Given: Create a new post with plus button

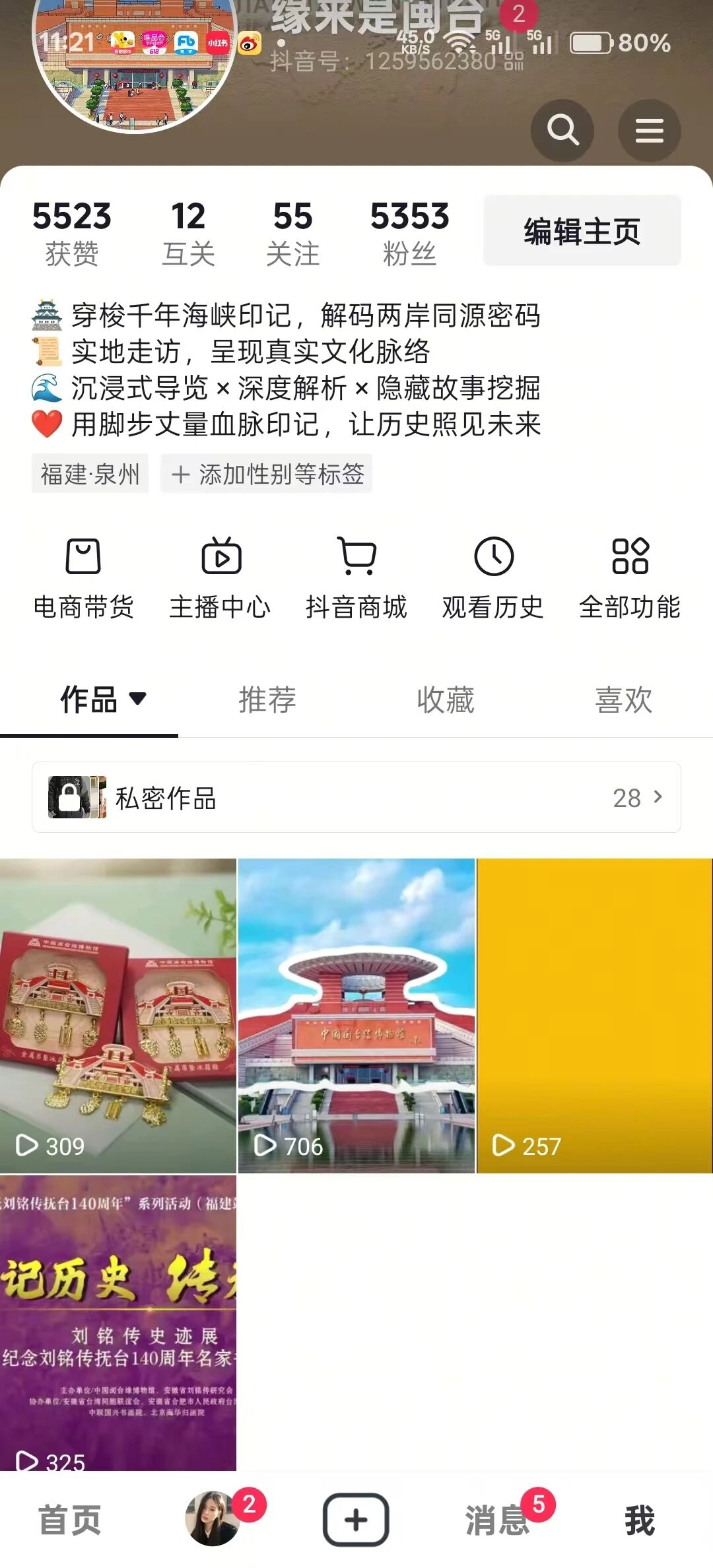Looking at the screenshot, I should [x=356, y=1520].
